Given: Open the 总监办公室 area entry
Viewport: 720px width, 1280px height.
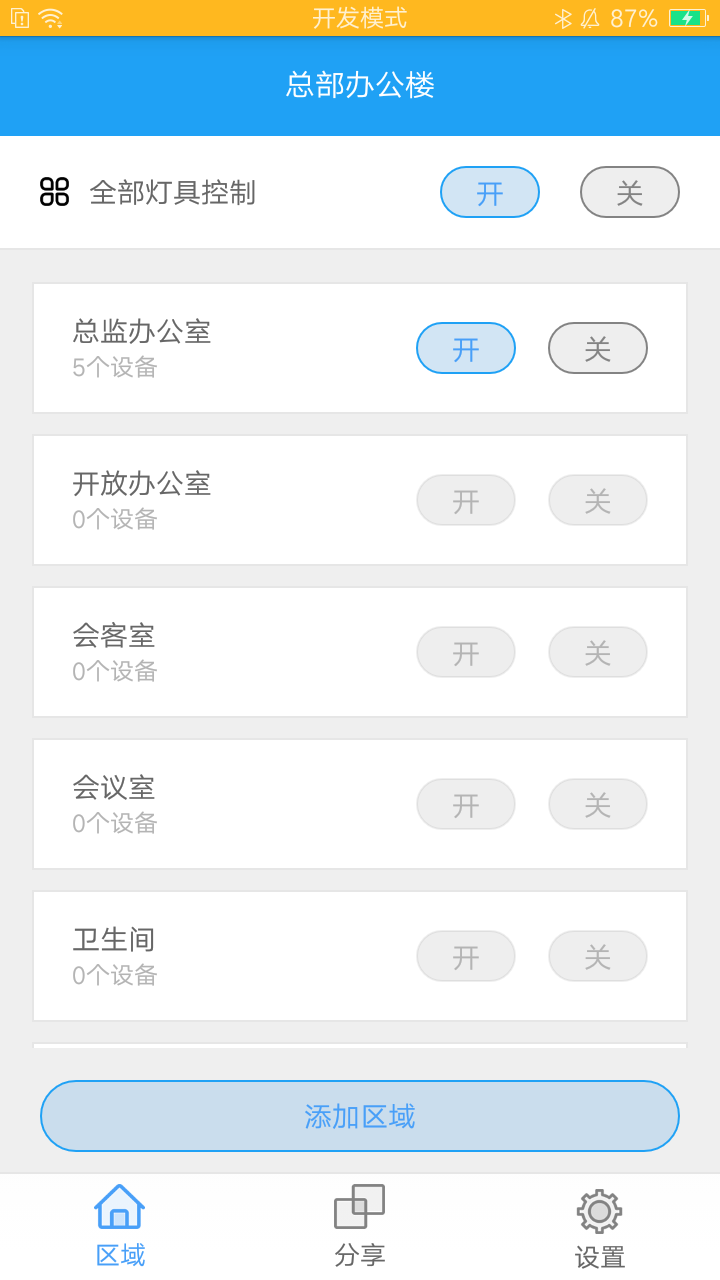Looking at the screenshot, I should click(200, 348).
